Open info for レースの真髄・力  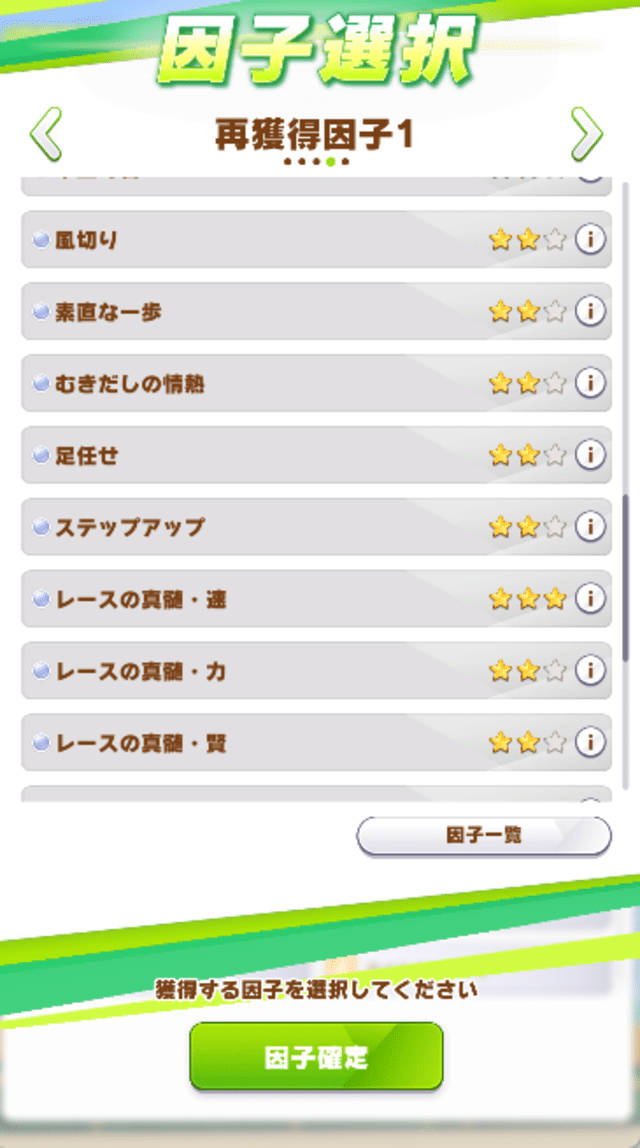coord(590,671)
